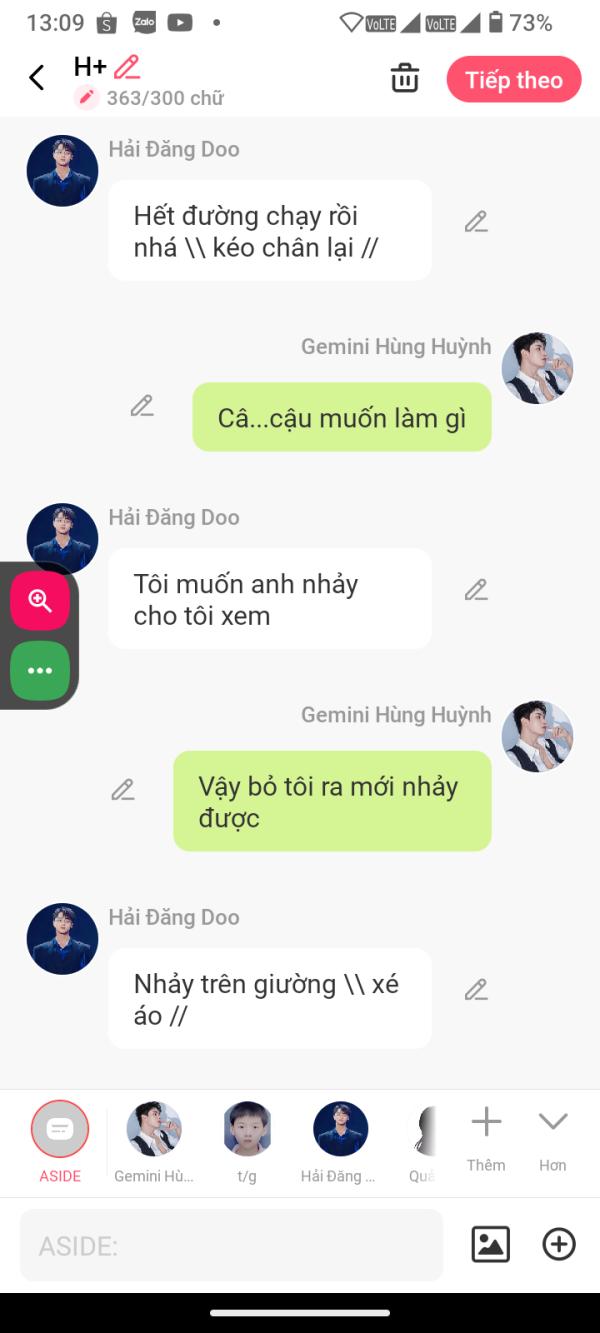
Task: Open the green floating three-dots button
Action: point(40,670)
